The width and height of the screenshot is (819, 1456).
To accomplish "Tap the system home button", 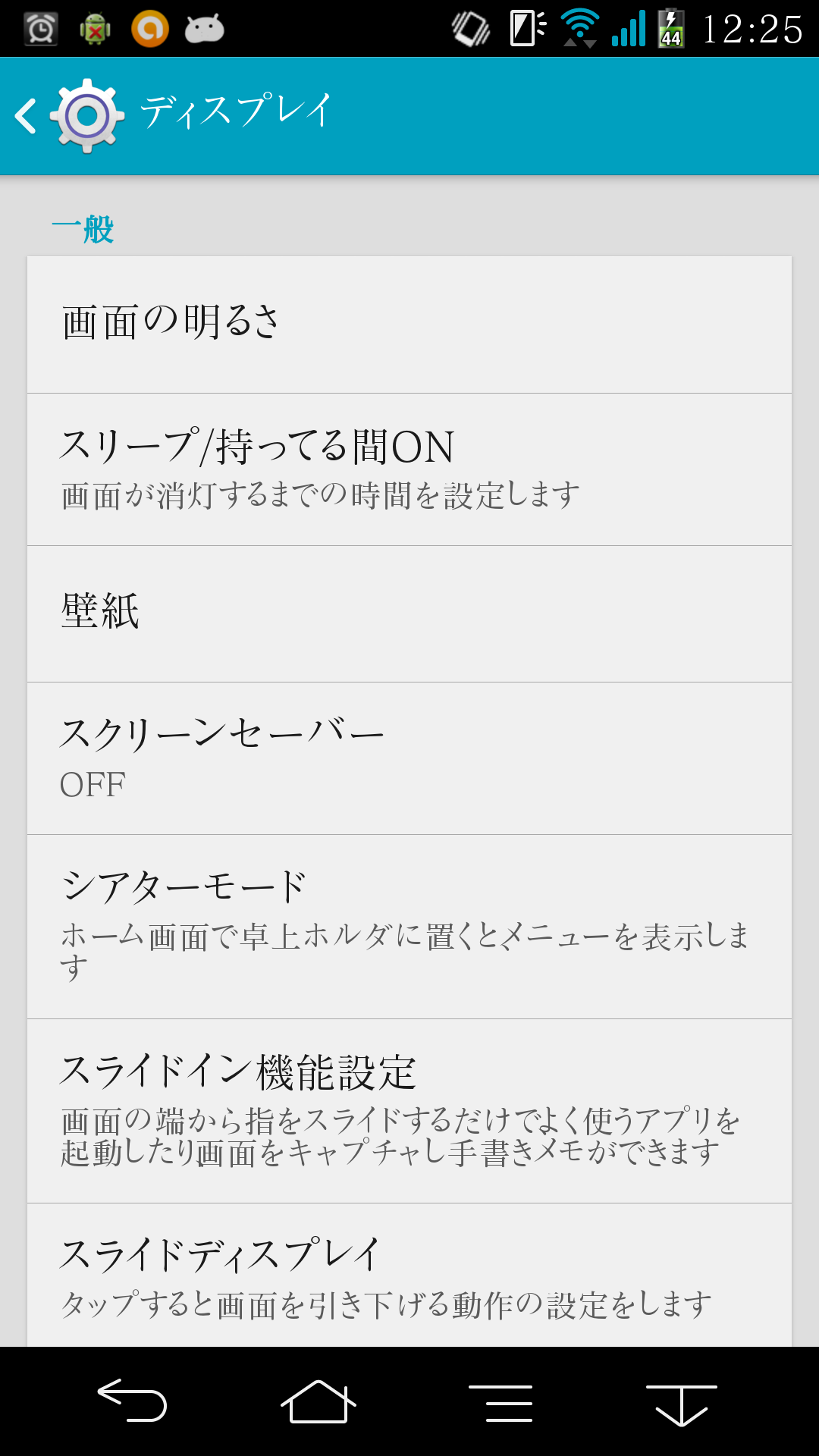I will coord(318,1401).
